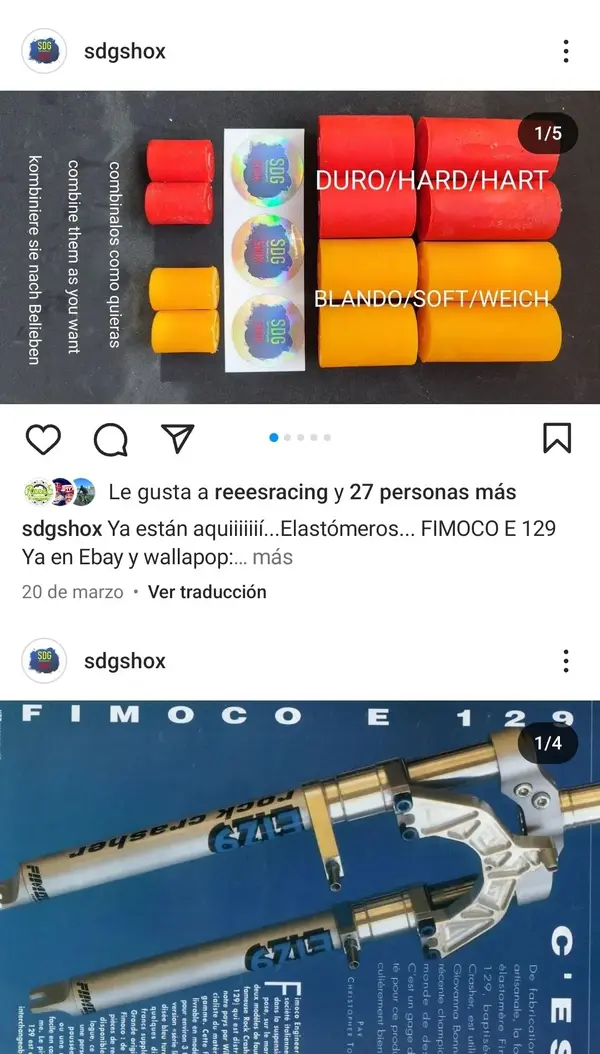The width and height of the screenshot is (600, 1054).
Task: Like the elastómeros post
Action: pos(43,439)
